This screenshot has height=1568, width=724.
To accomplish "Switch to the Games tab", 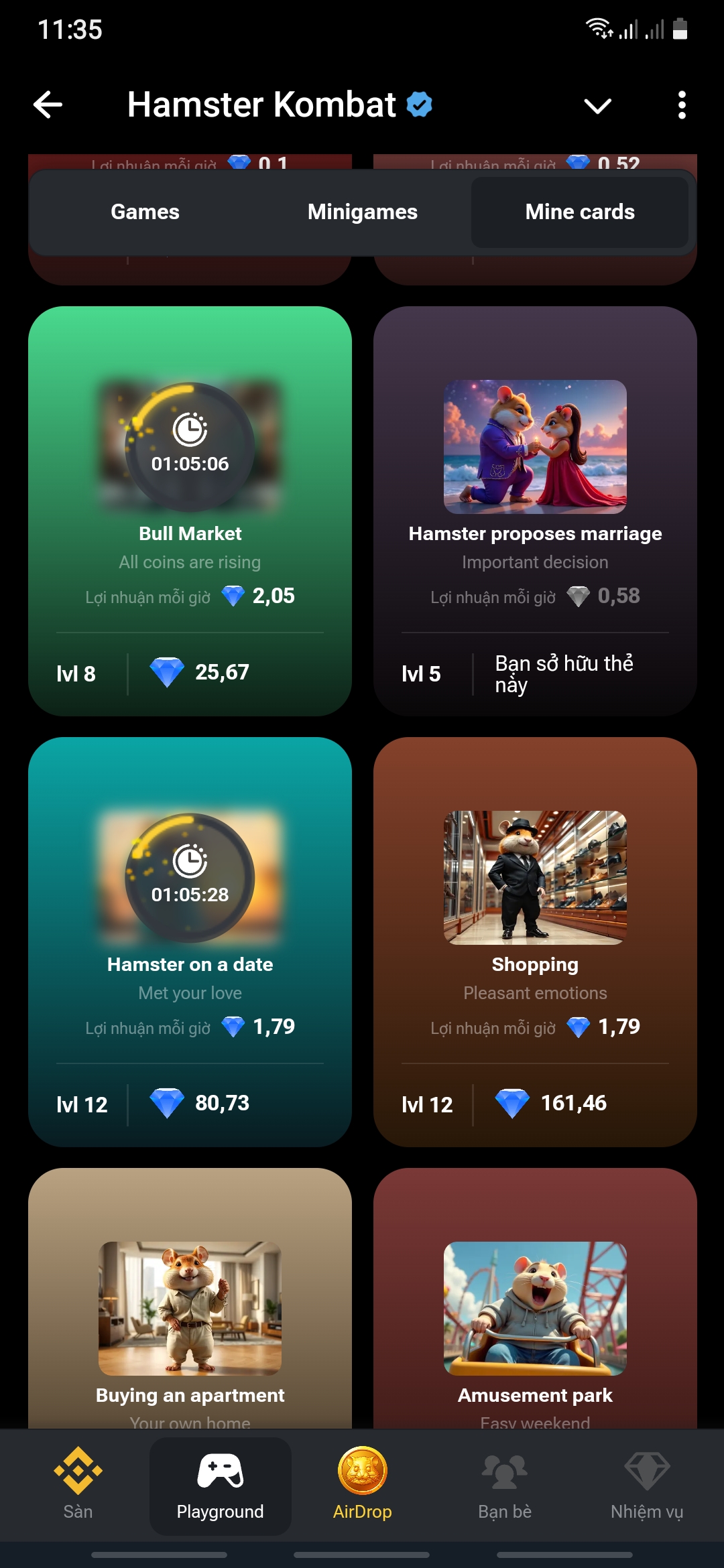I will [x=145, y=212].
